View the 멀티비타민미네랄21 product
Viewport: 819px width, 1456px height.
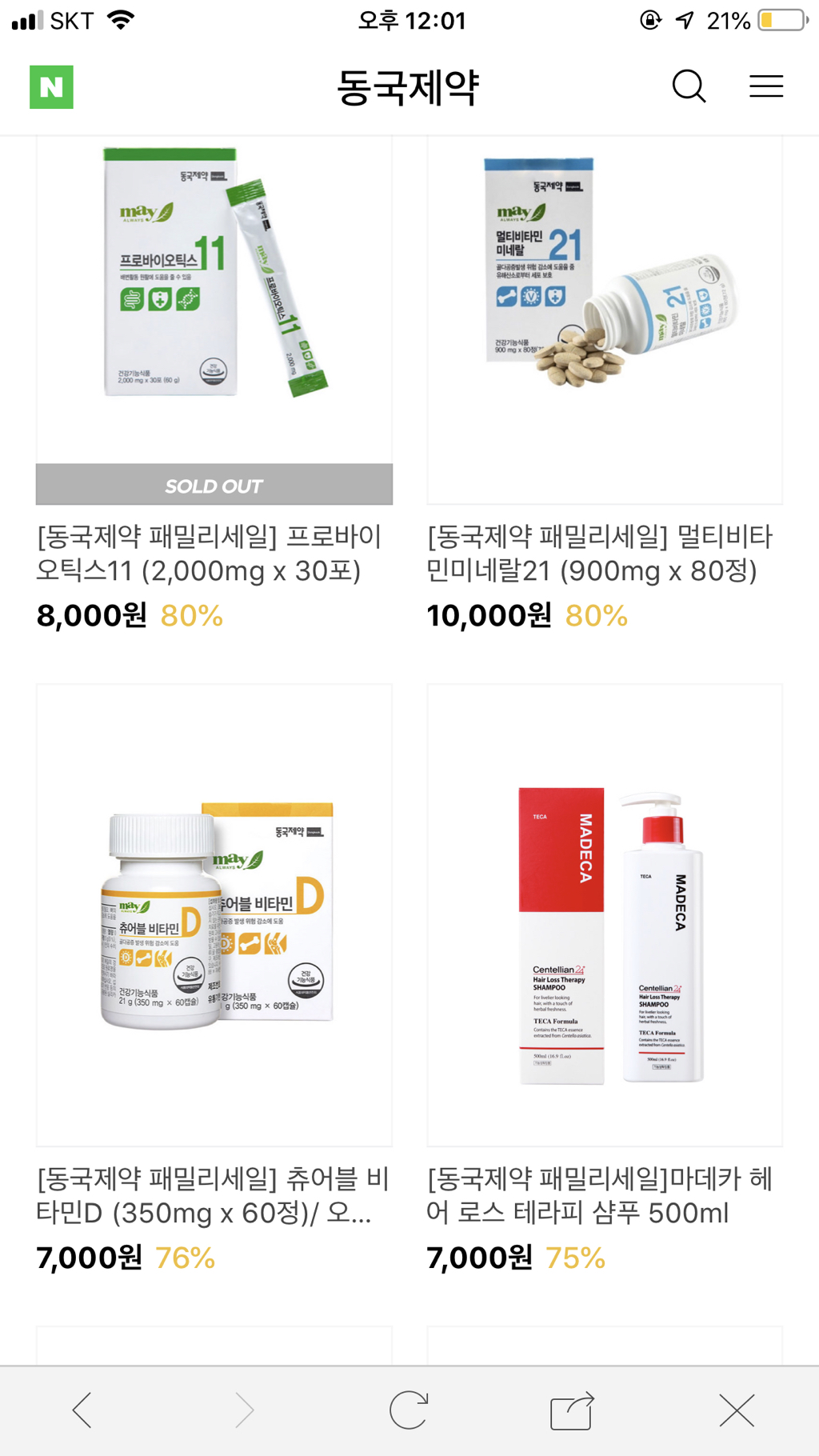click(x=605, y=320)
